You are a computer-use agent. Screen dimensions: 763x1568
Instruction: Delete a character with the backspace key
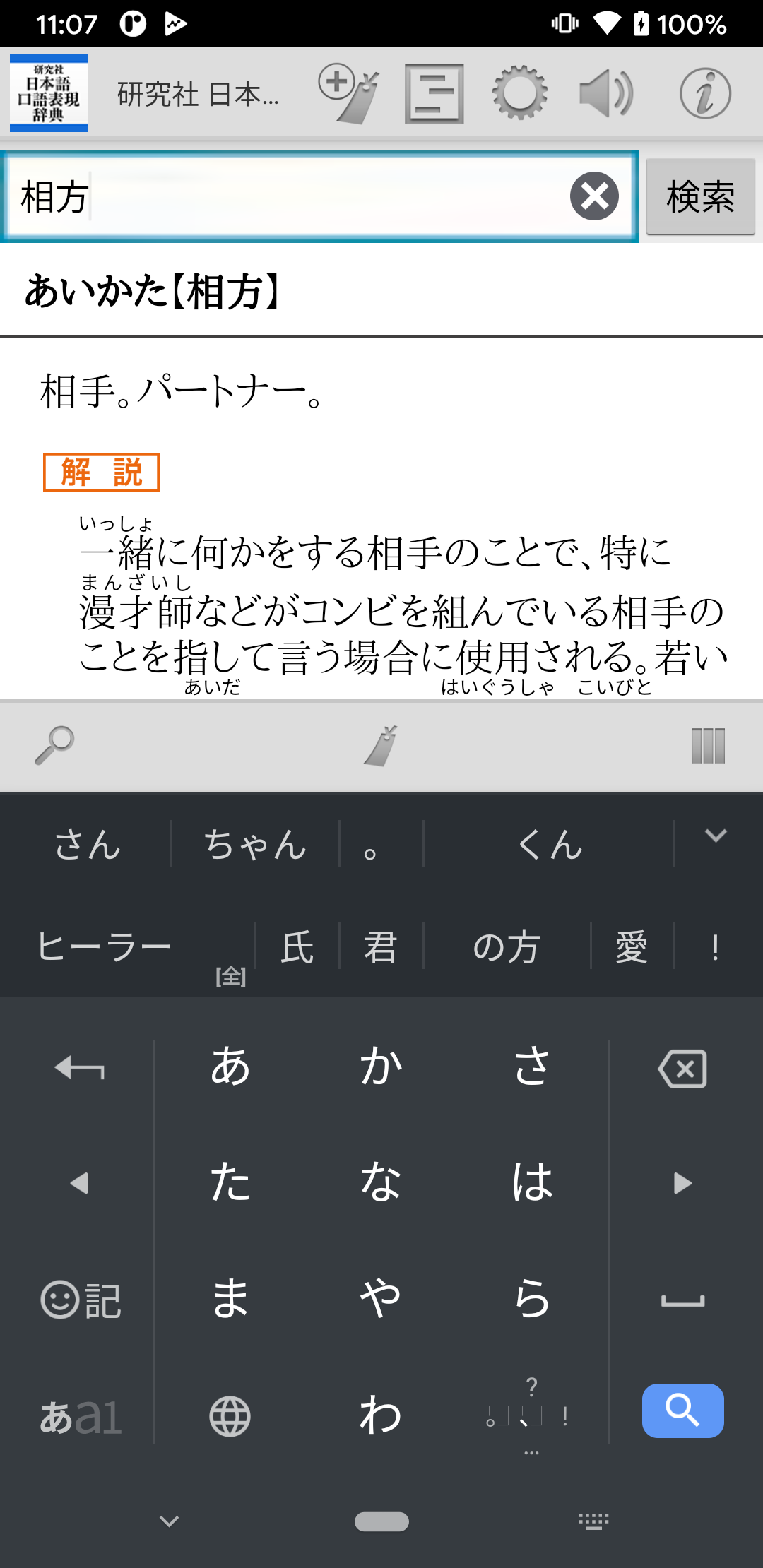tap(682, 1068)
